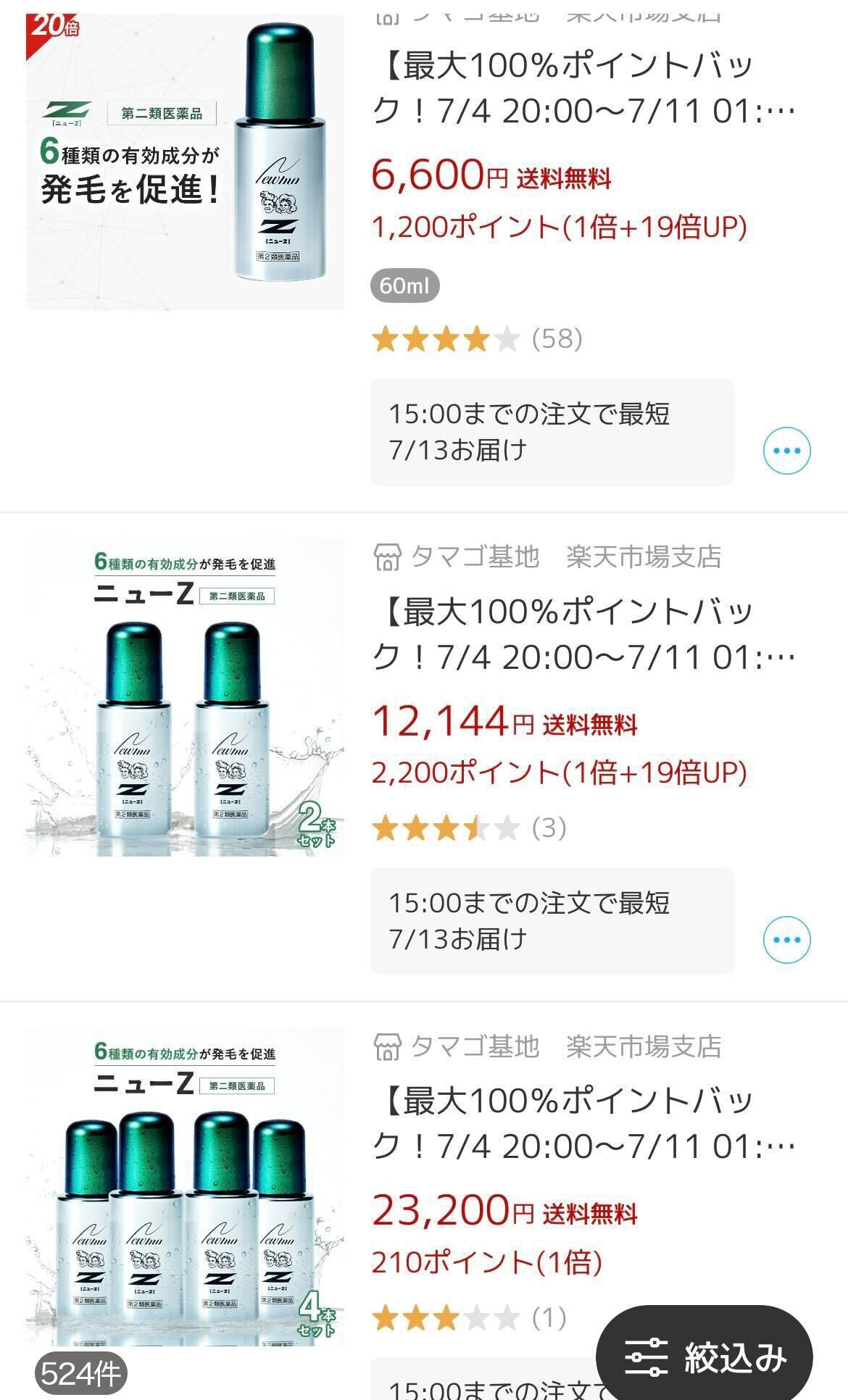Visit the タマゴ基地 shop link above 12,144円 item

click(547, 557)
